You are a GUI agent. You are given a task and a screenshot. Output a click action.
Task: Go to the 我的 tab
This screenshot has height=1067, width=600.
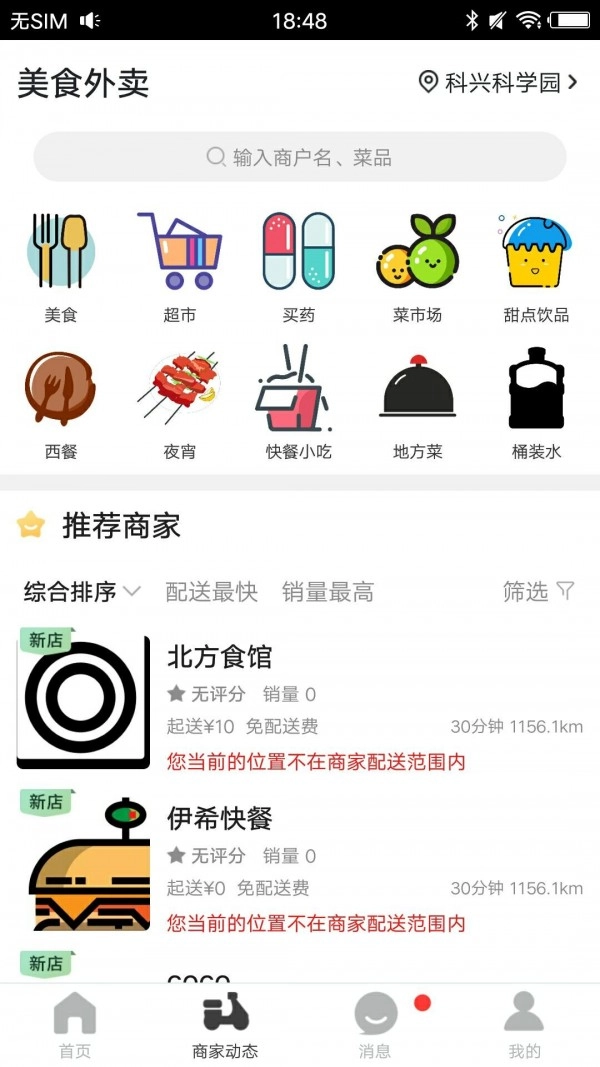524,1025
